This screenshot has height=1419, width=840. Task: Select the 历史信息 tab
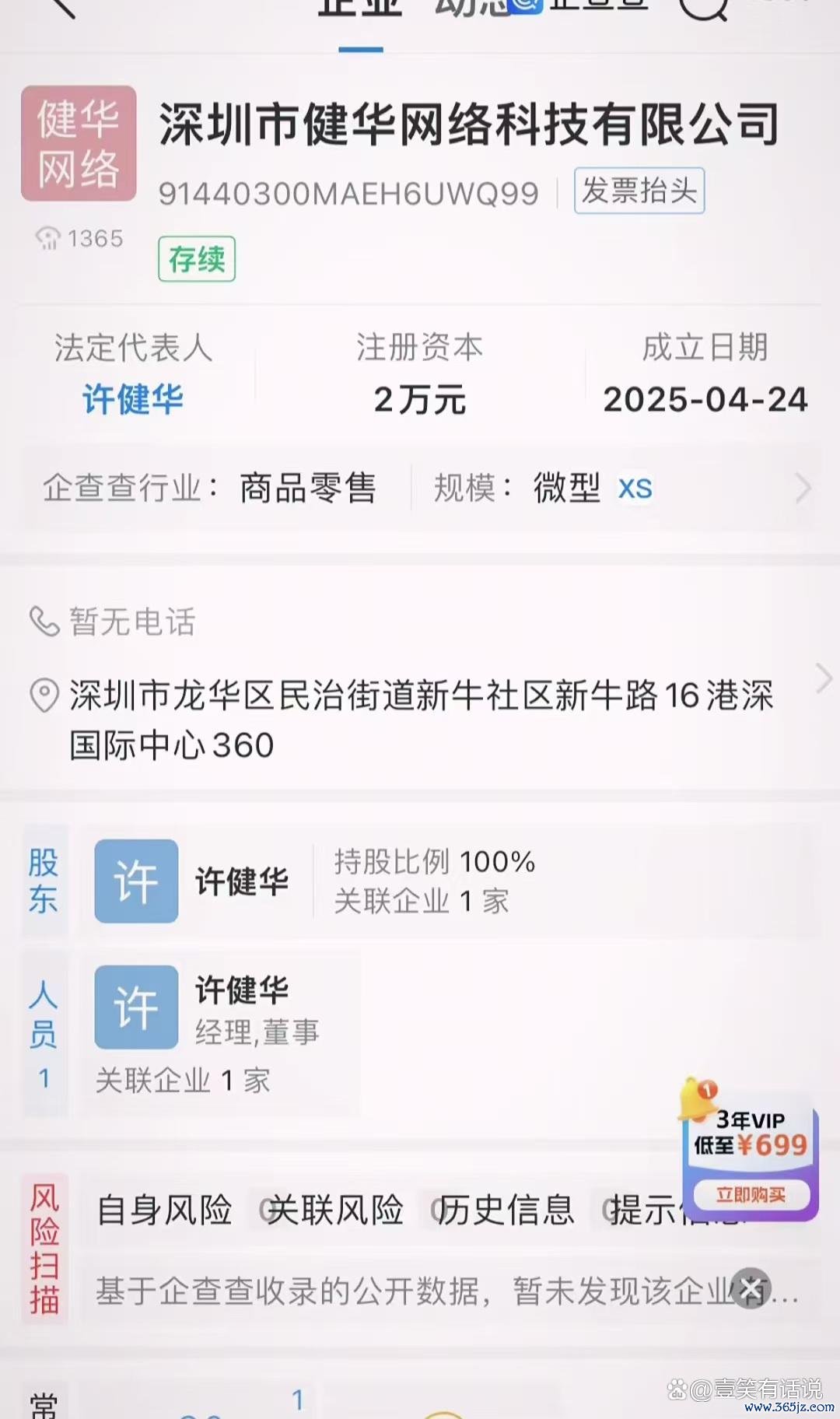[x=506, y=1211]
